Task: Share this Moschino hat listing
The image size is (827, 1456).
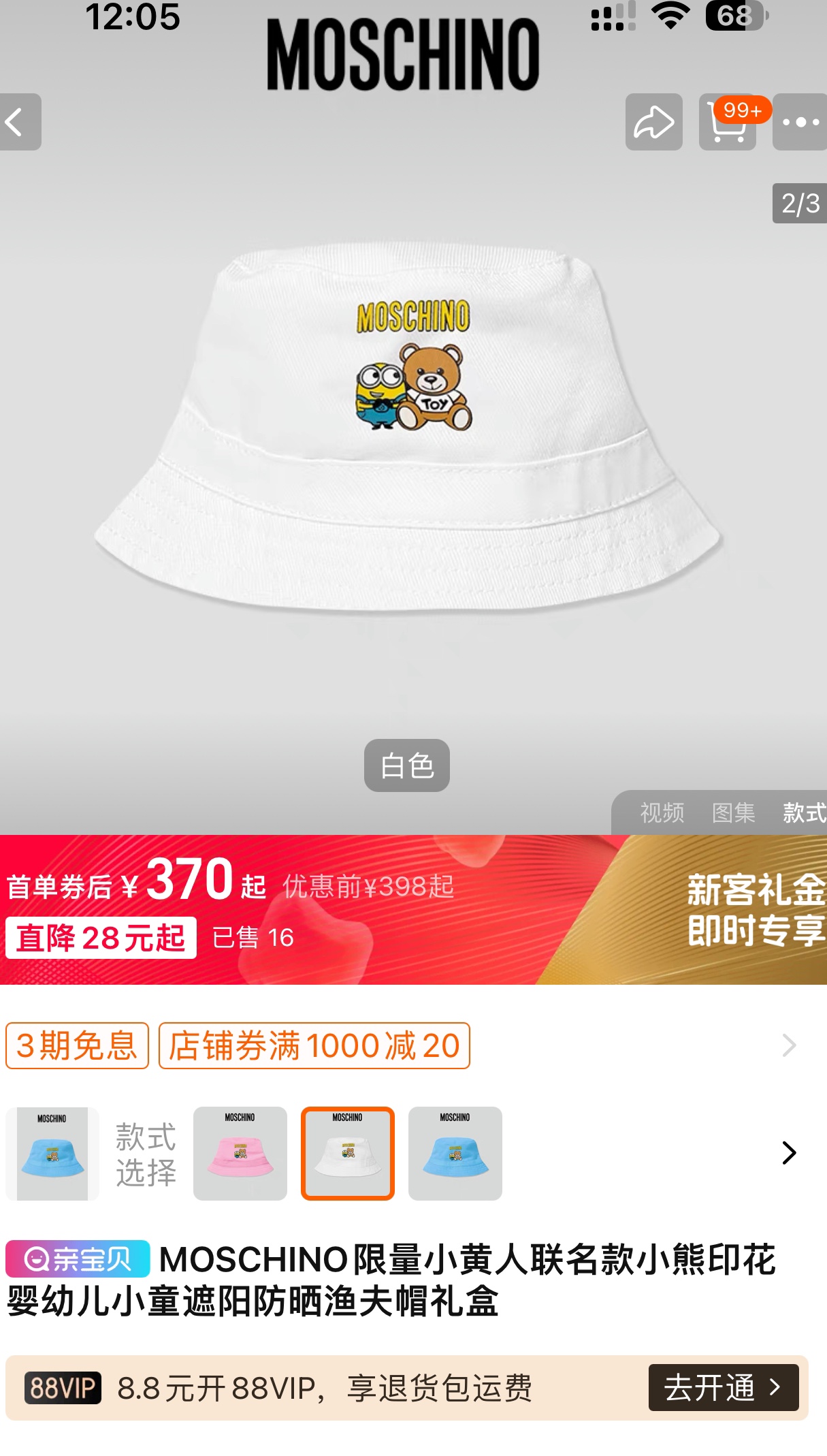Action: click(x=653, y=123)
